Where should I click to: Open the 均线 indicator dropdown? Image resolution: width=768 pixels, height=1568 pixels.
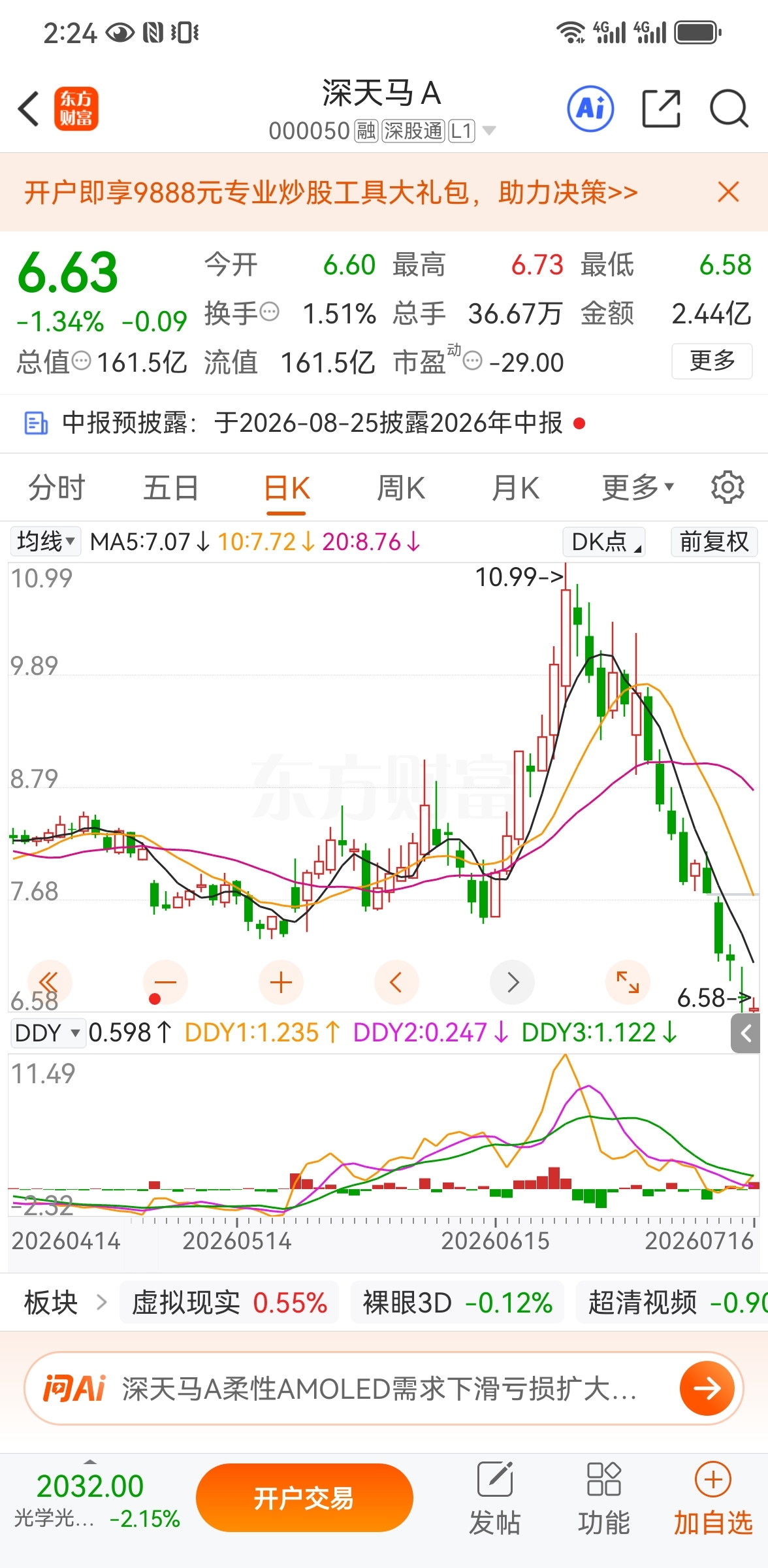click(x=46, y=542)
